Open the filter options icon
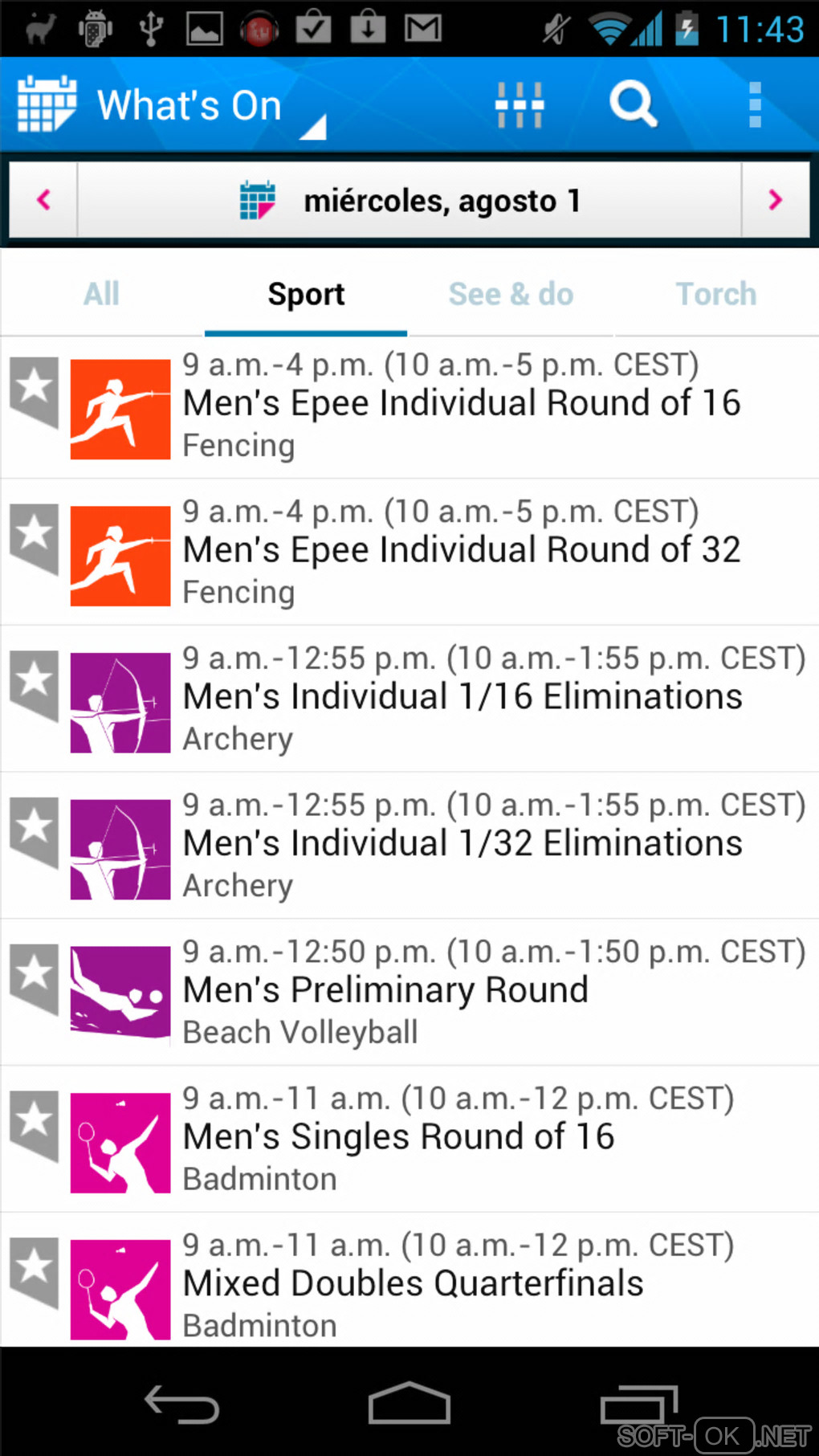Screen dimensions: 819x1456 [x=520, y=105]
